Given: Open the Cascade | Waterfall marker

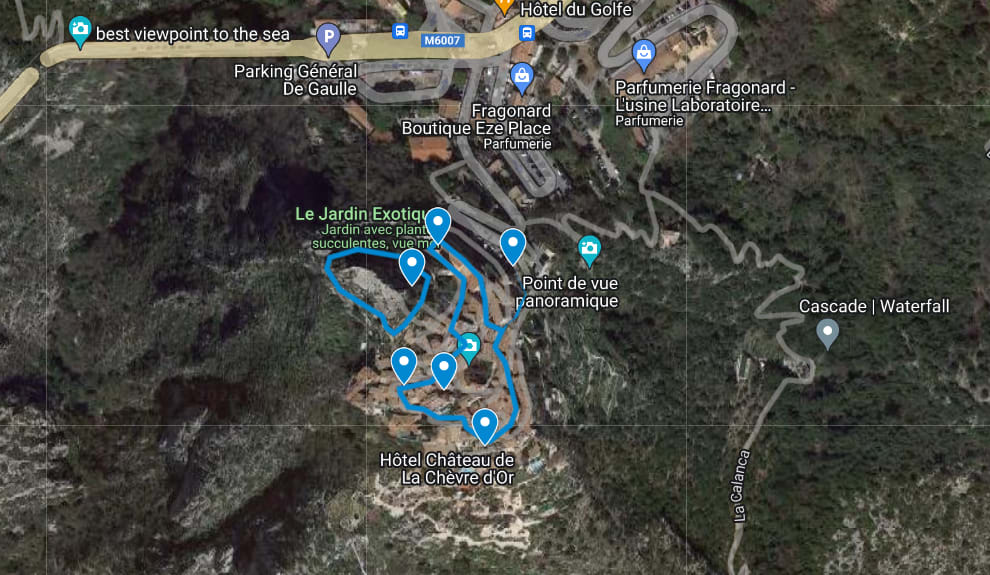Looking at the screenshot, I should (827, 332).
